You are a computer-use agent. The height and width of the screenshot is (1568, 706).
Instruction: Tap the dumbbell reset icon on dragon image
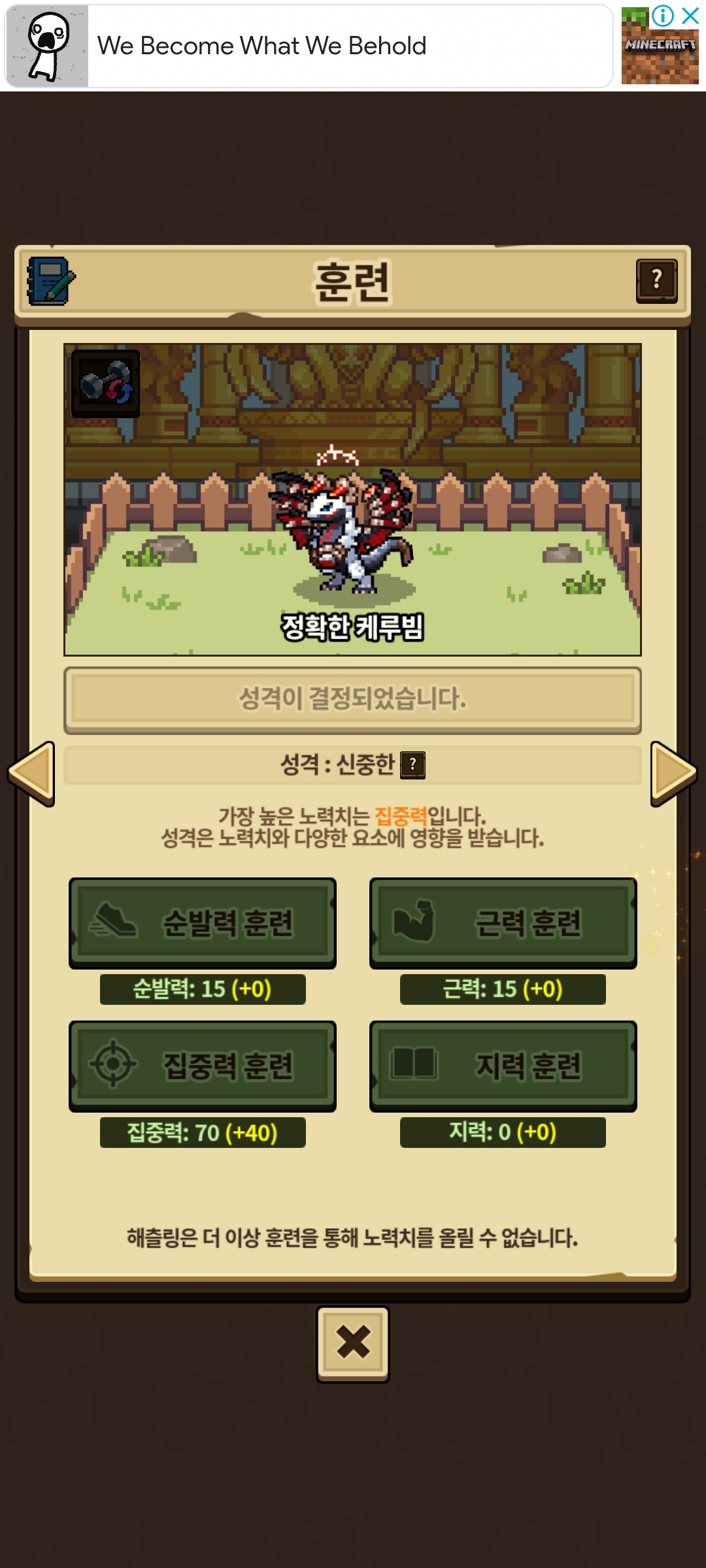click(x=105, y=384)
